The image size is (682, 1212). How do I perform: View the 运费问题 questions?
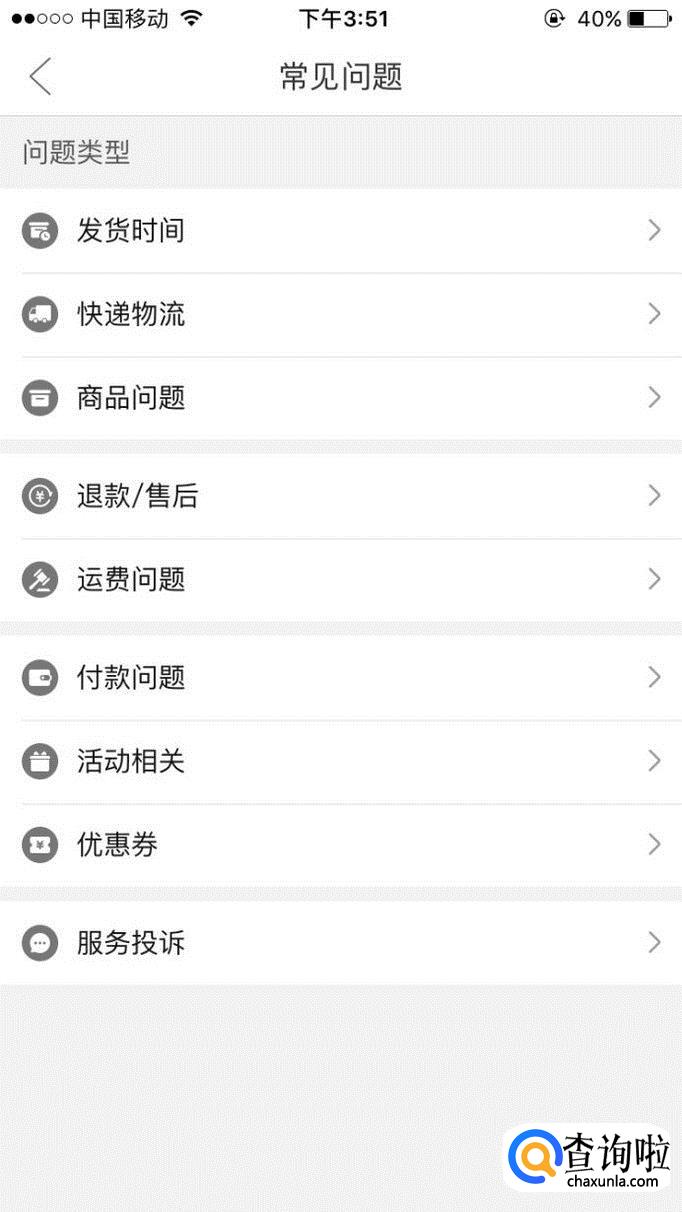point(340,579)
